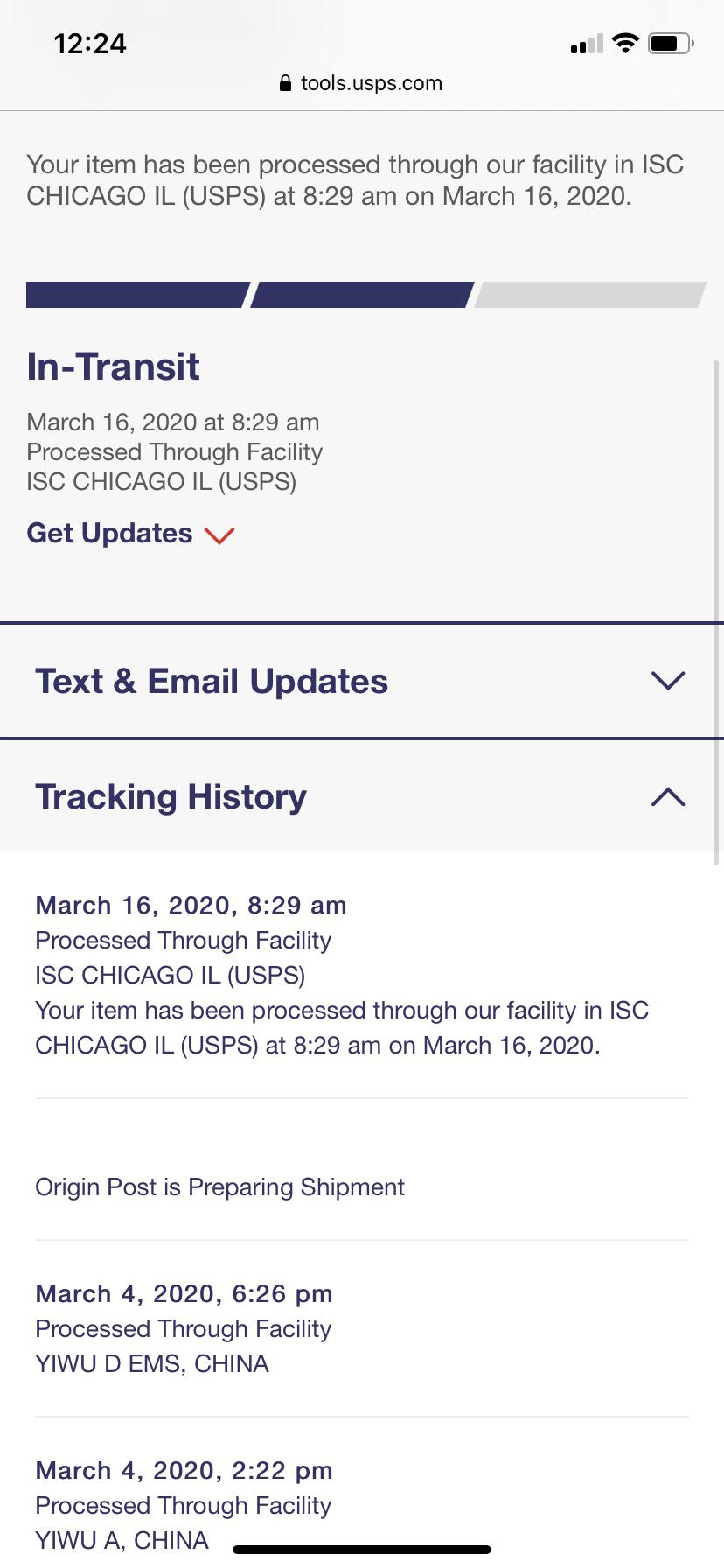Tap the Text & Email Updates chevron icon

667,680
